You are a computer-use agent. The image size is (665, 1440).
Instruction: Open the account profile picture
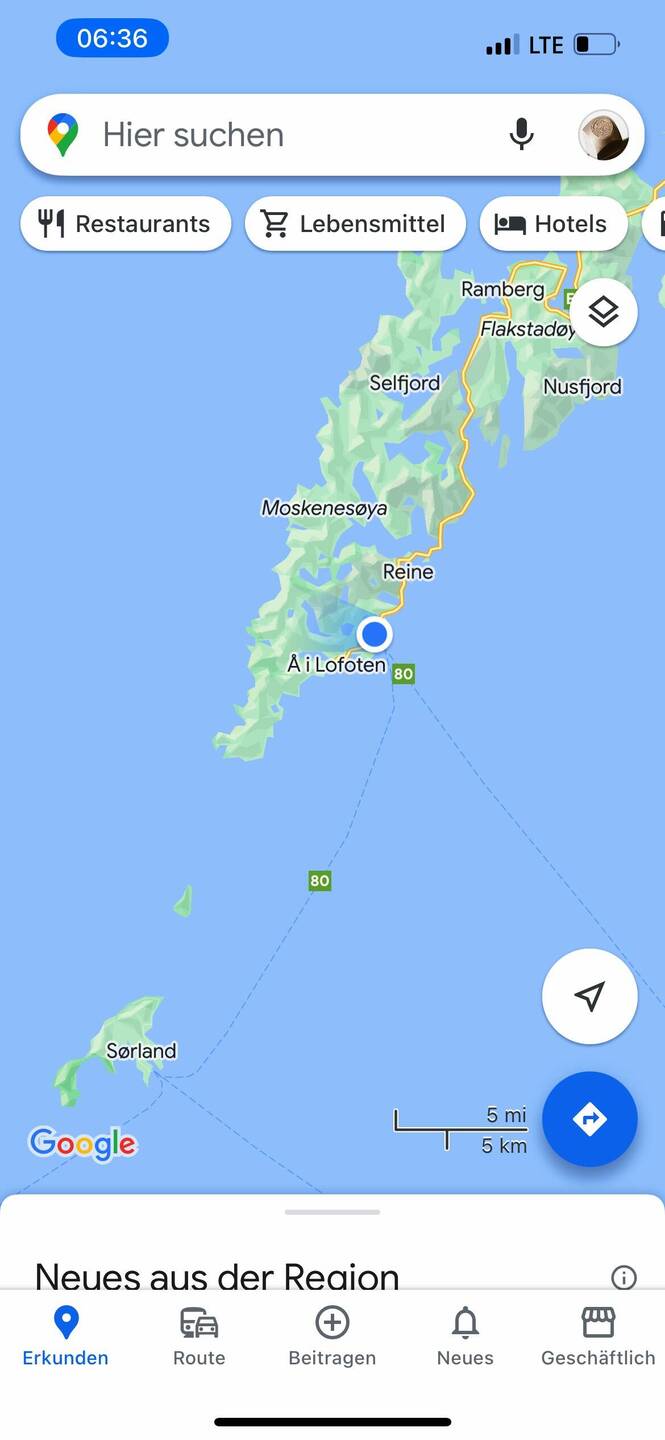point(603,135)
